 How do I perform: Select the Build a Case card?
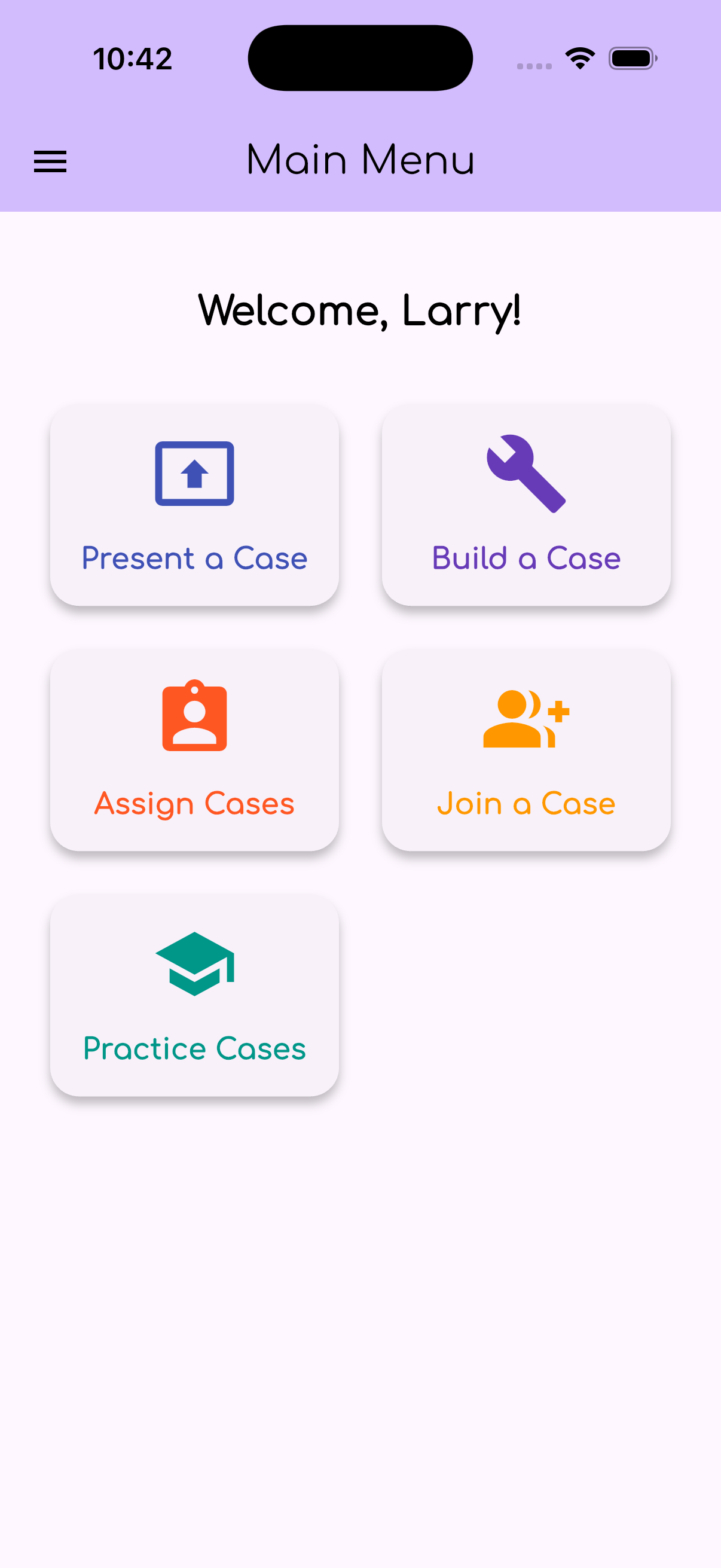coord(526,505)
